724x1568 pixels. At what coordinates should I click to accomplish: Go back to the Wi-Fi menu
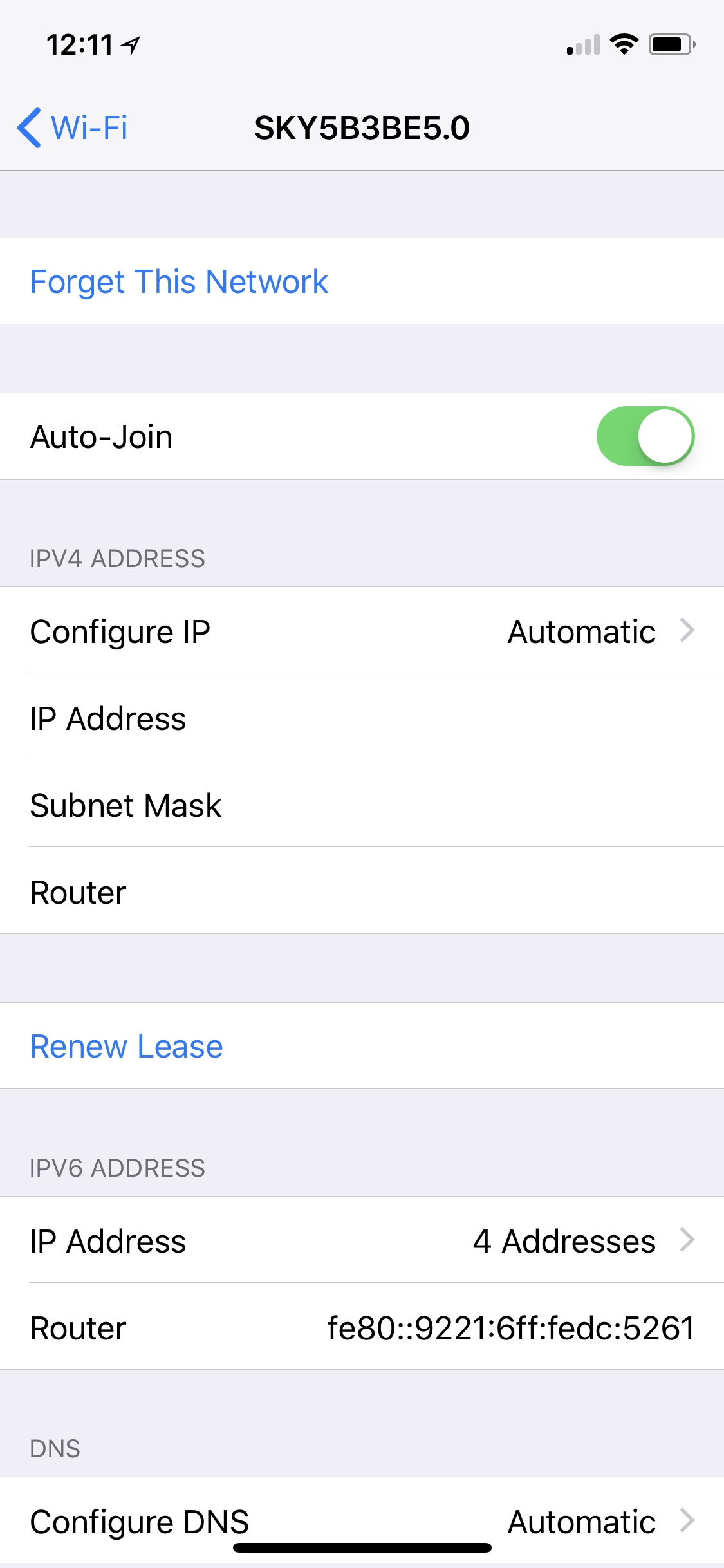(x=71, y=127)
